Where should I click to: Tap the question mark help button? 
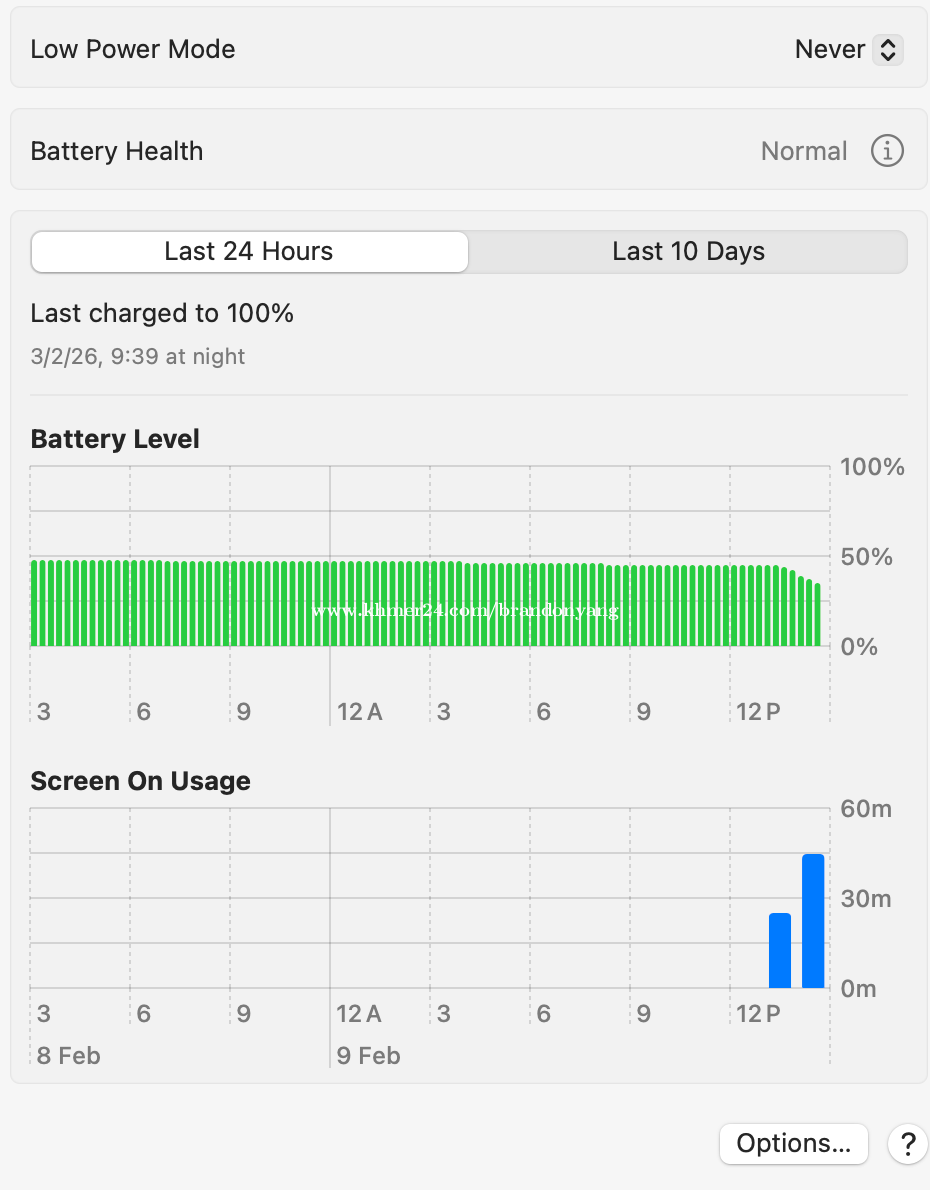907,1143
